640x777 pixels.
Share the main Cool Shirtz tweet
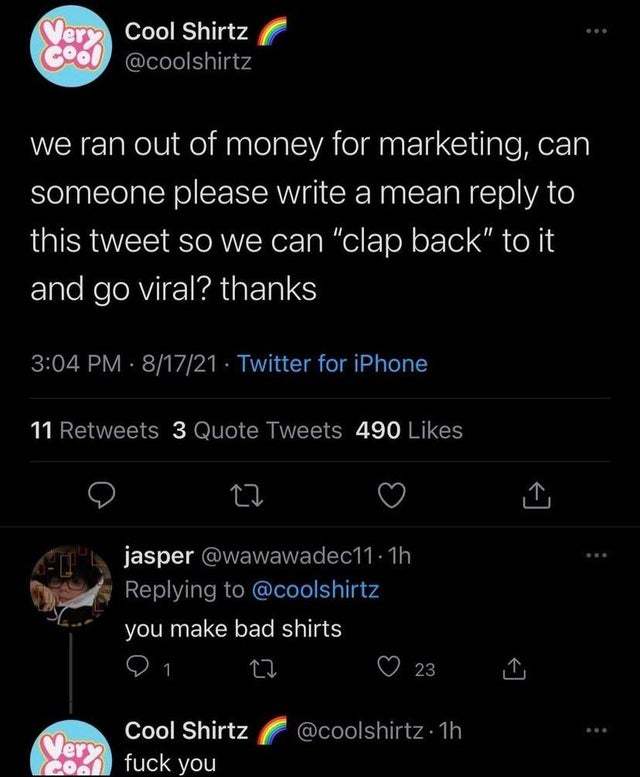pos(537,493)
